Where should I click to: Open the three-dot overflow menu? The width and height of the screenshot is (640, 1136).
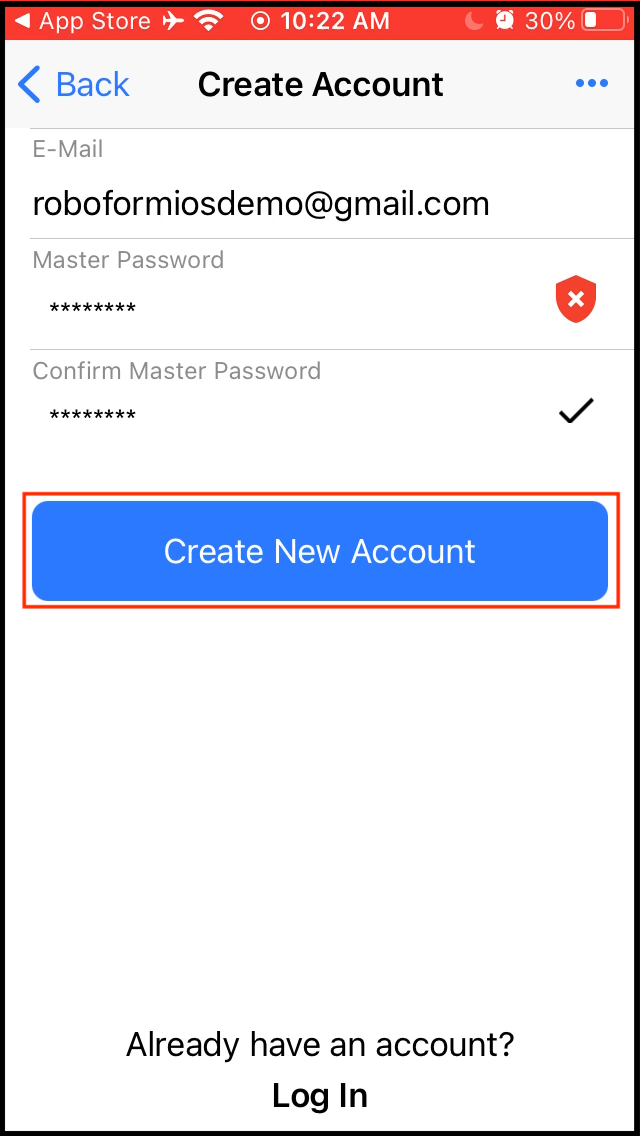[x=591, y=84]
